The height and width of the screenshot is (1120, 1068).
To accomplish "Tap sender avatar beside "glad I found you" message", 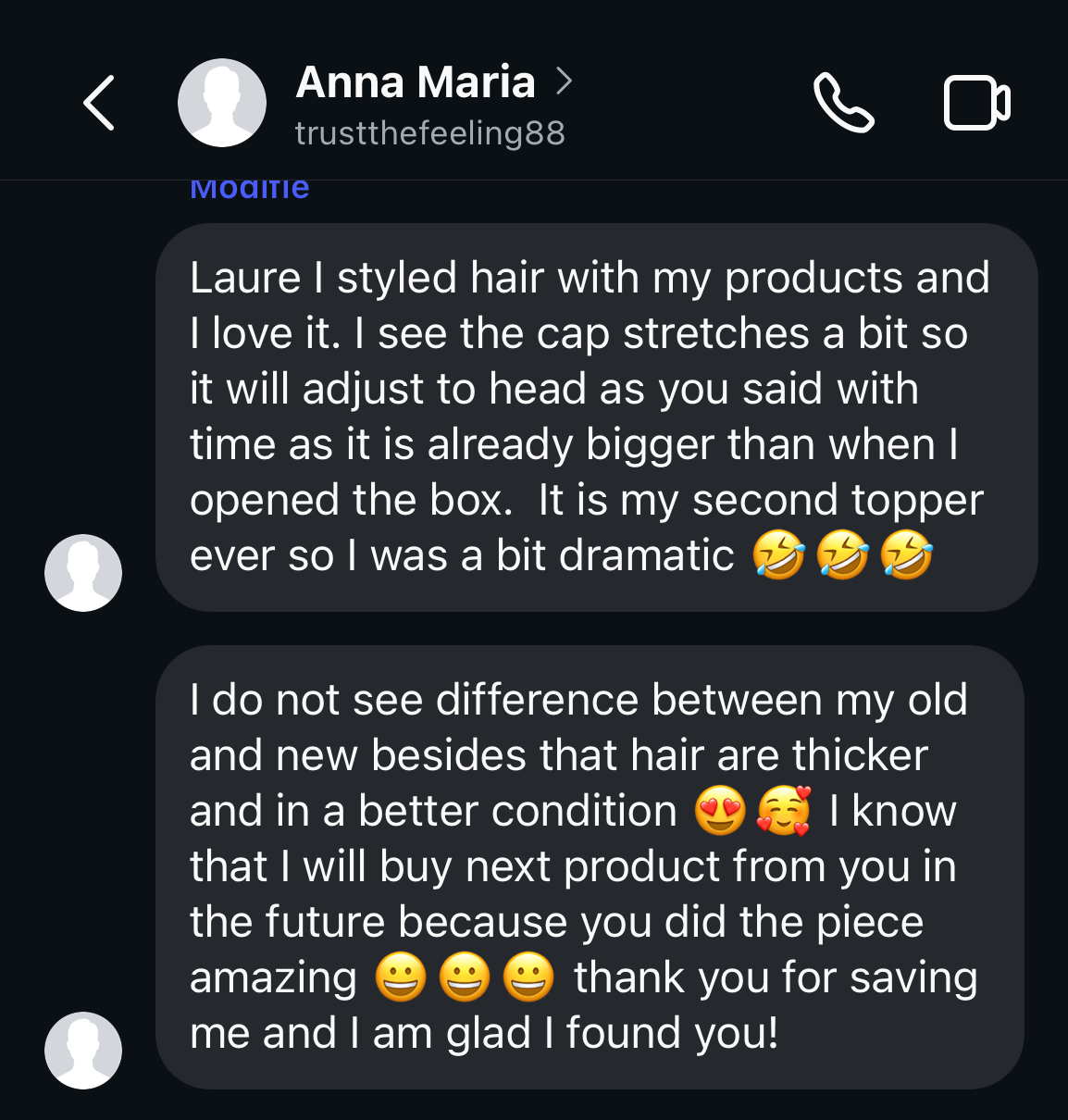I will coord(83,1051).
